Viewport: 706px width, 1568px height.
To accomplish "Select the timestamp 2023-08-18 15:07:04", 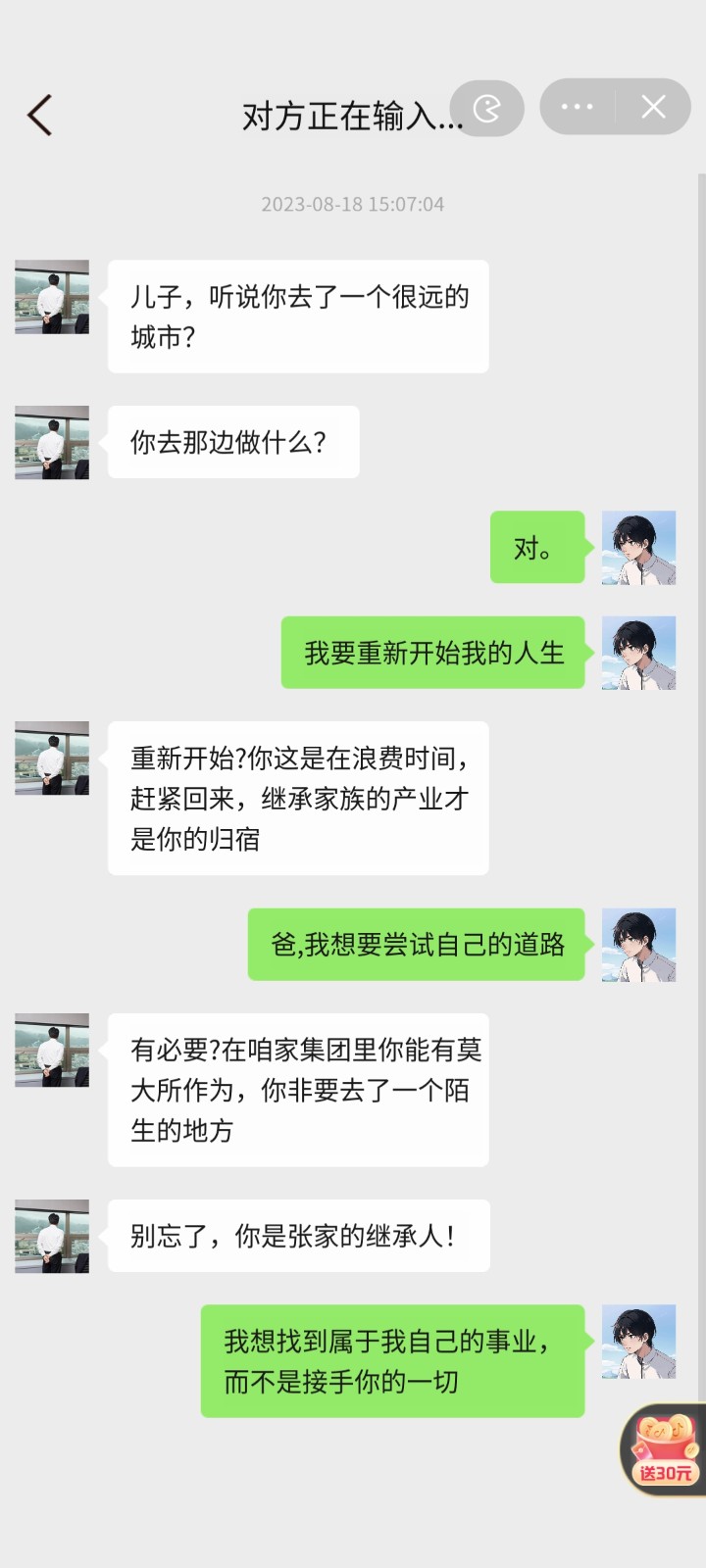I will tap(353, 204).
